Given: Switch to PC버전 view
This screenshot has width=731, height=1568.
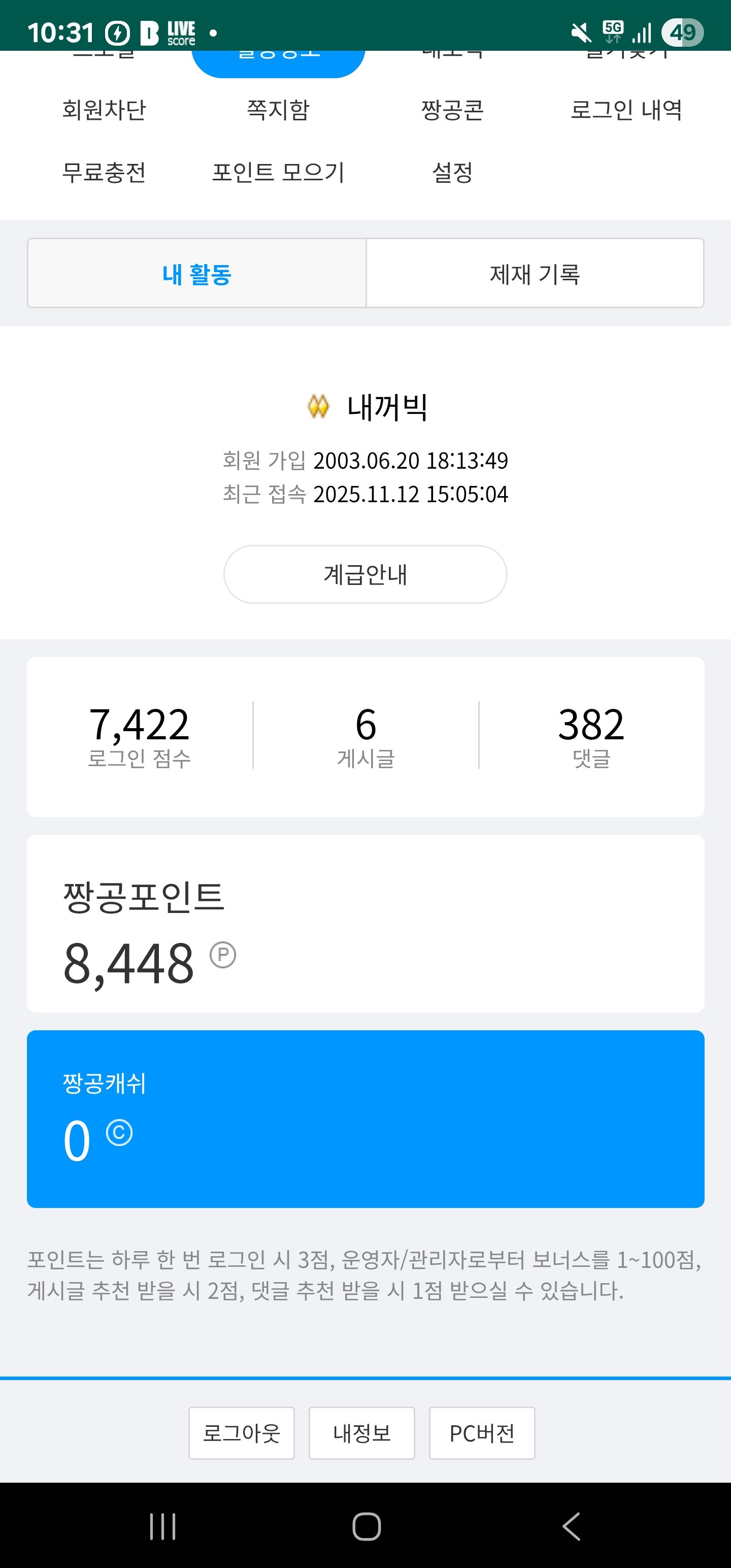Looking at the screenshot, I should 481,1433.
